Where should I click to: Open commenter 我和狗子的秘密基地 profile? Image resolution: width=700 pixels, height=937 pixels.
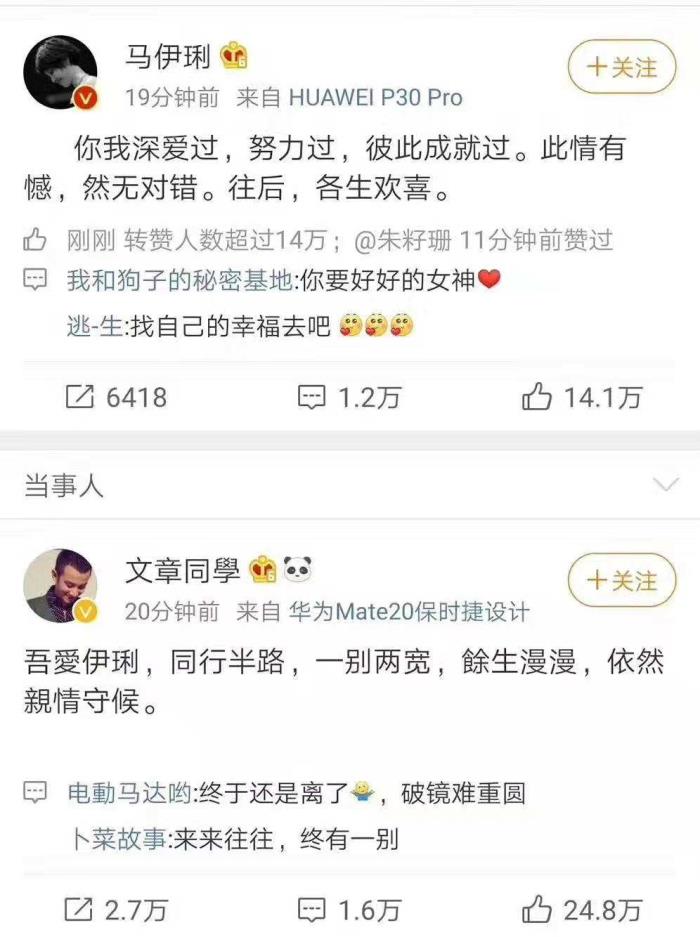[x=180, y=281]
